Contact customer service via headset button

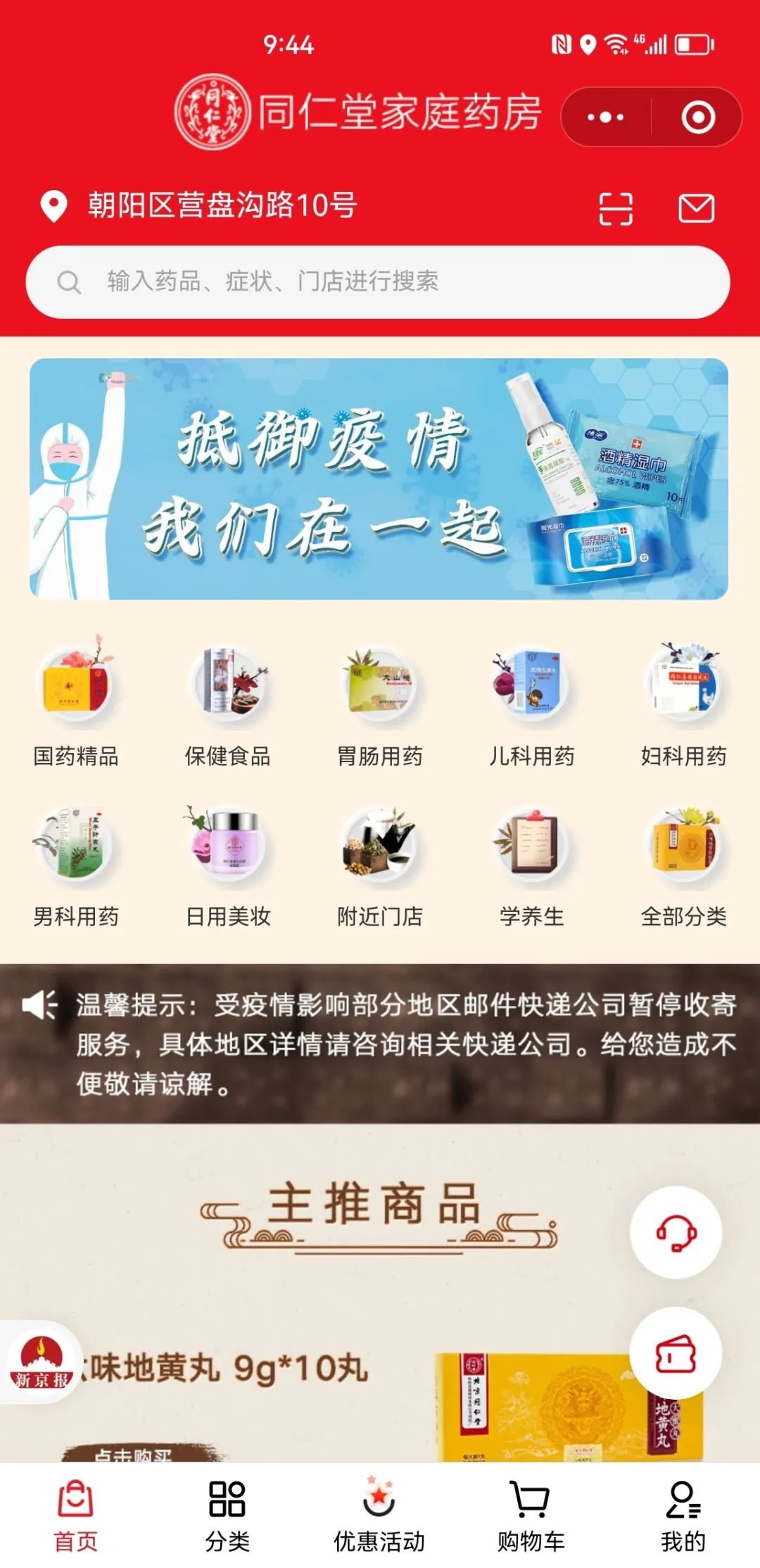point(676,1232)
